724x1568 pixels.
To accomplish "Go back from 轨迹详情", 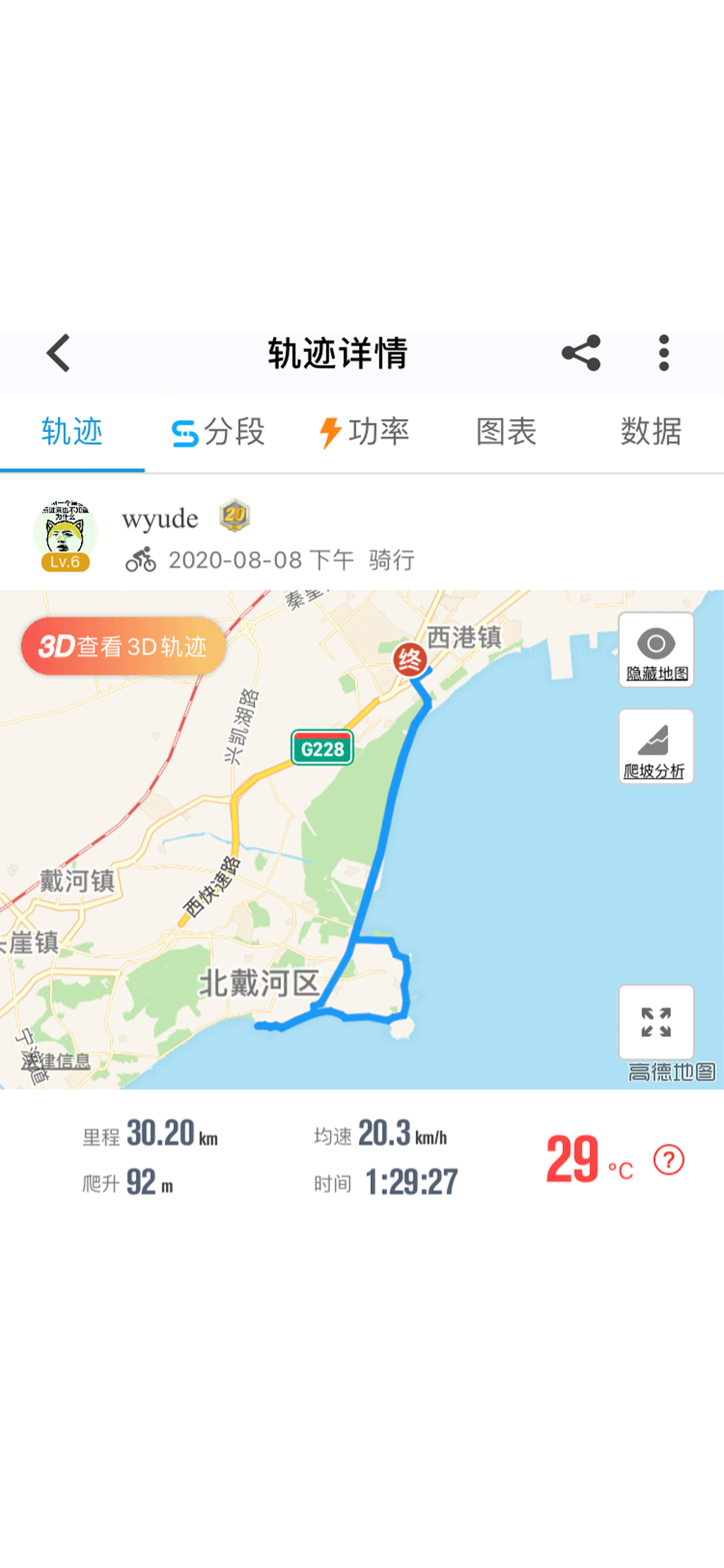I will click(58, 354).
